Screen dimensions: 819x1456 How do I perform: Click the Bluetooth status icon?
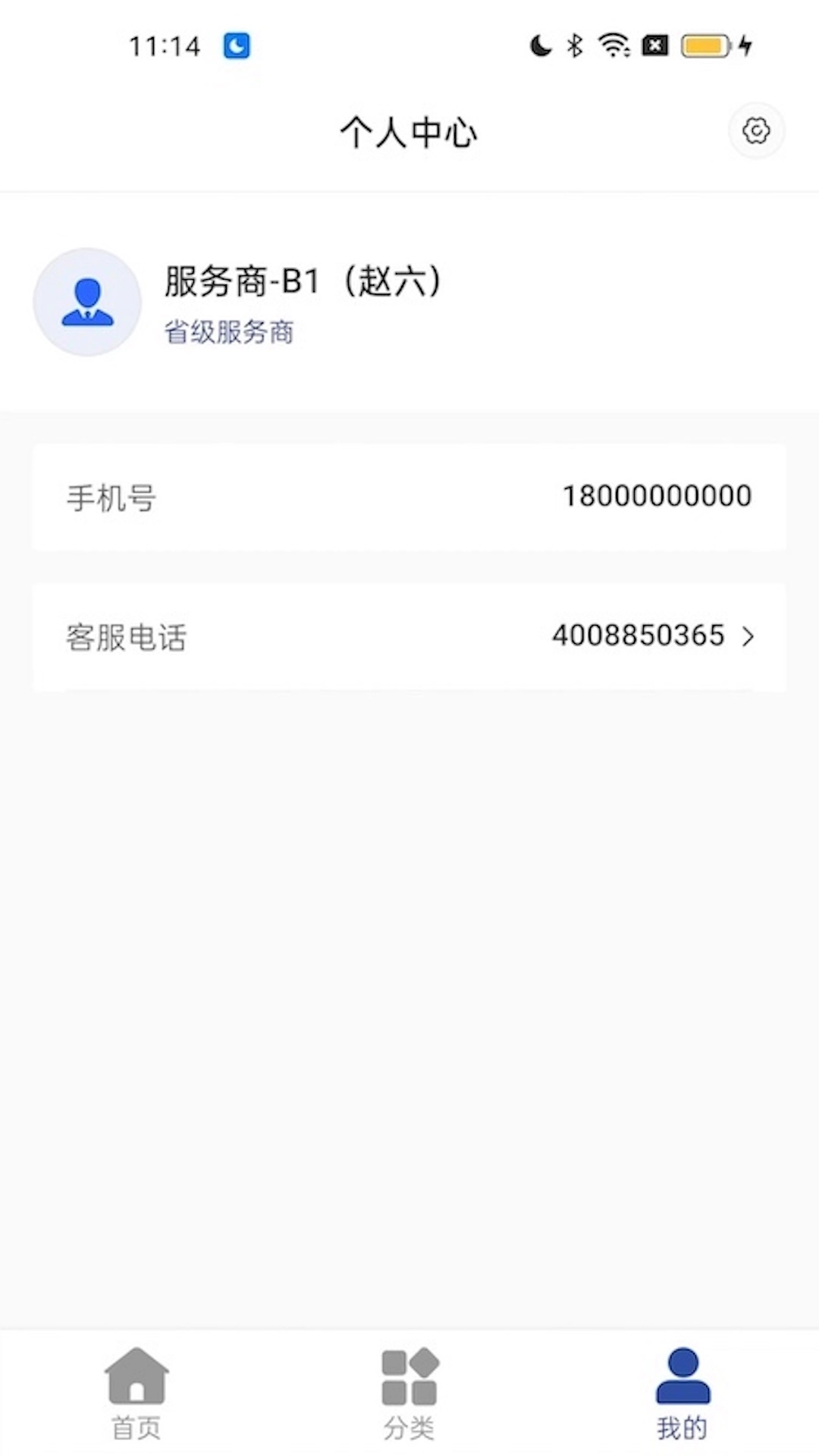[574, 45]
